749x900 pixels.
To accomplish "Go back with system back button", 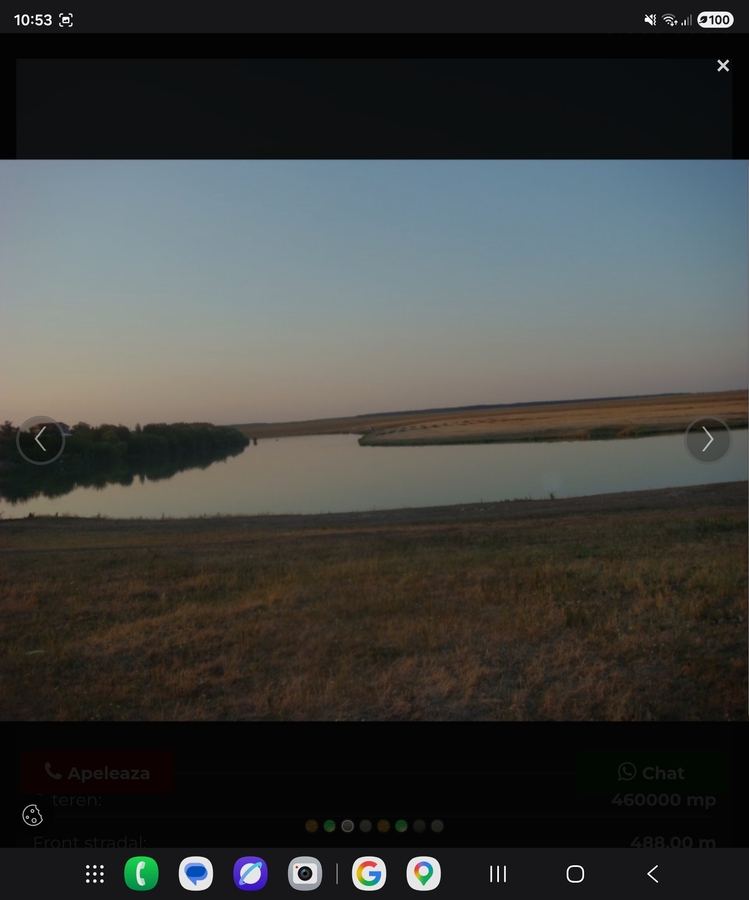I will pyautogui.click(x=652, y=874).
